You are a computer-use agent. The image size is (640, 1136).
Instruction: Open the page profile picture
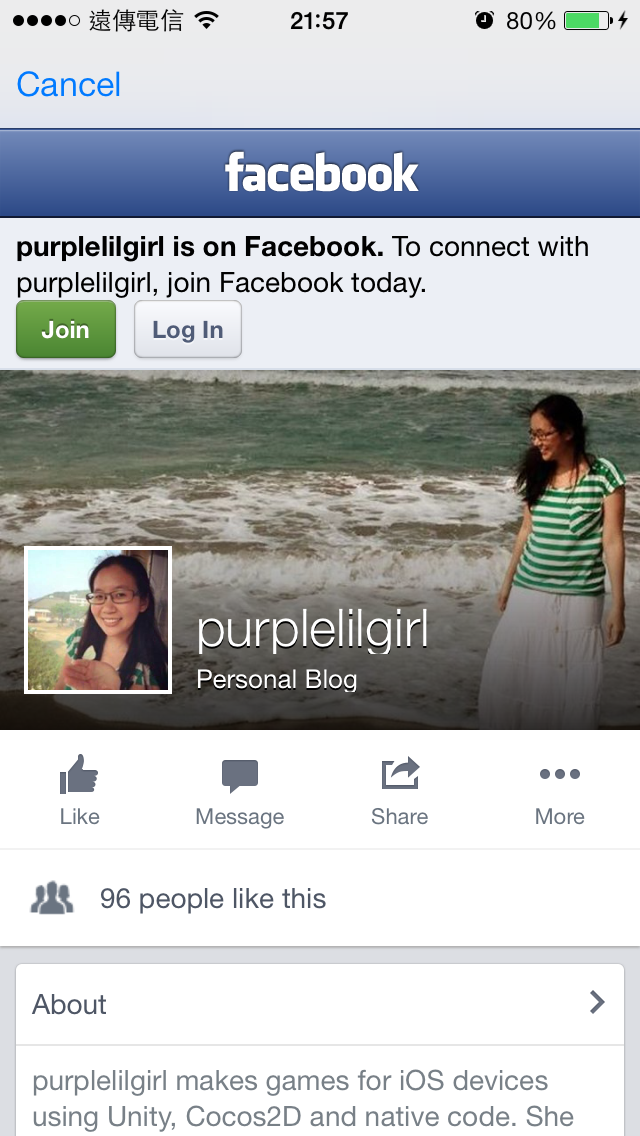coord(98,620)
